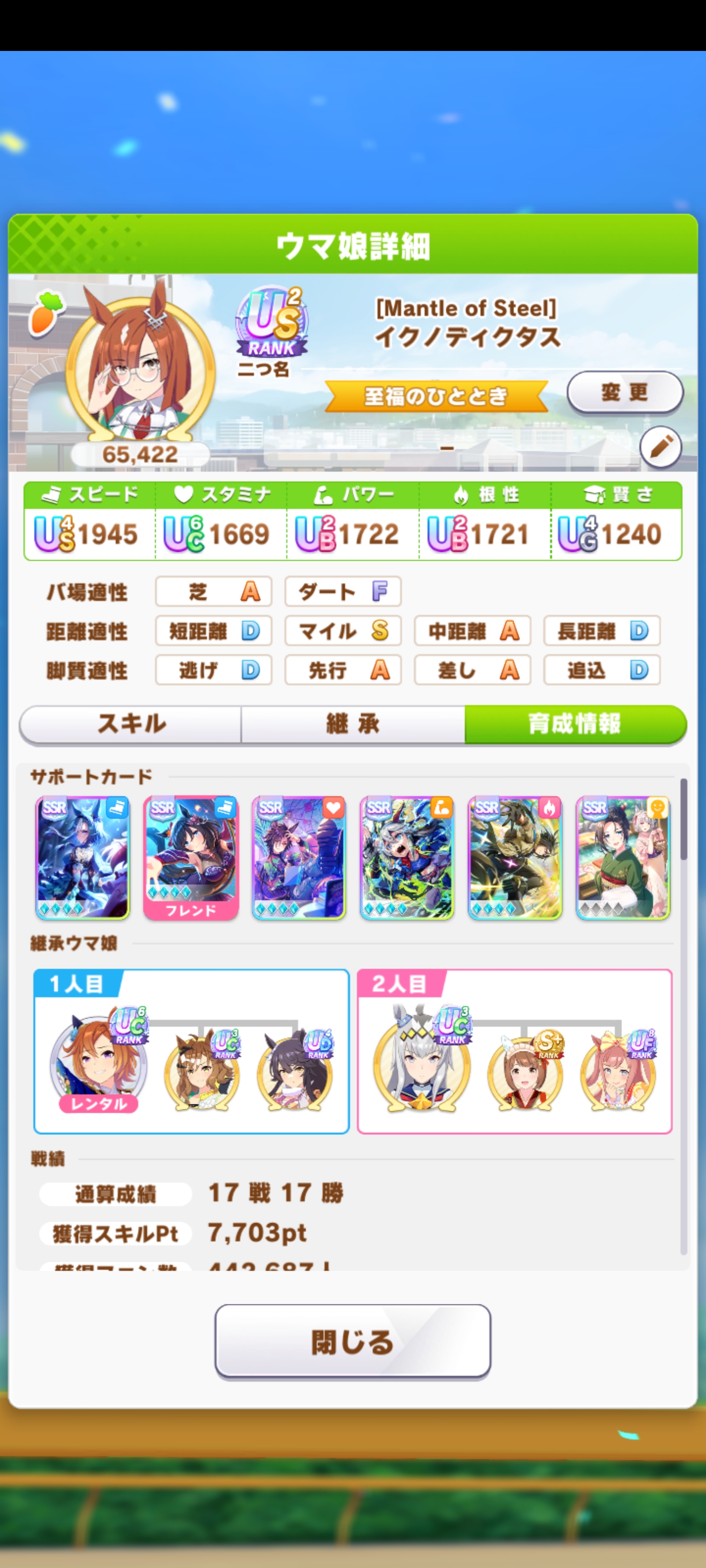Tap the 変更 button to change the title
Screen dimensions: 706x1568
(625, 392)
